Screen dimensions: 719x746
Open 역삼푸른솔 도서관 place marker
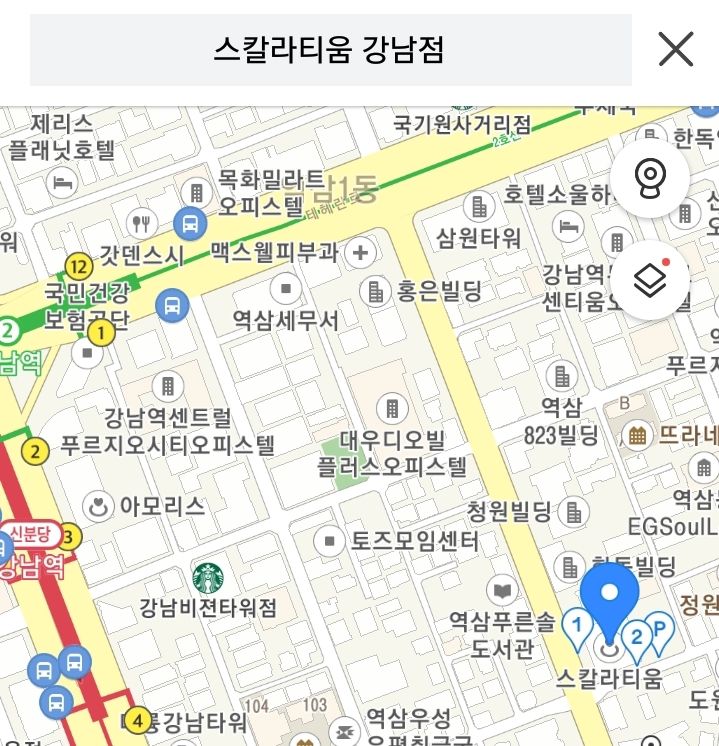[x=501, y=591]
